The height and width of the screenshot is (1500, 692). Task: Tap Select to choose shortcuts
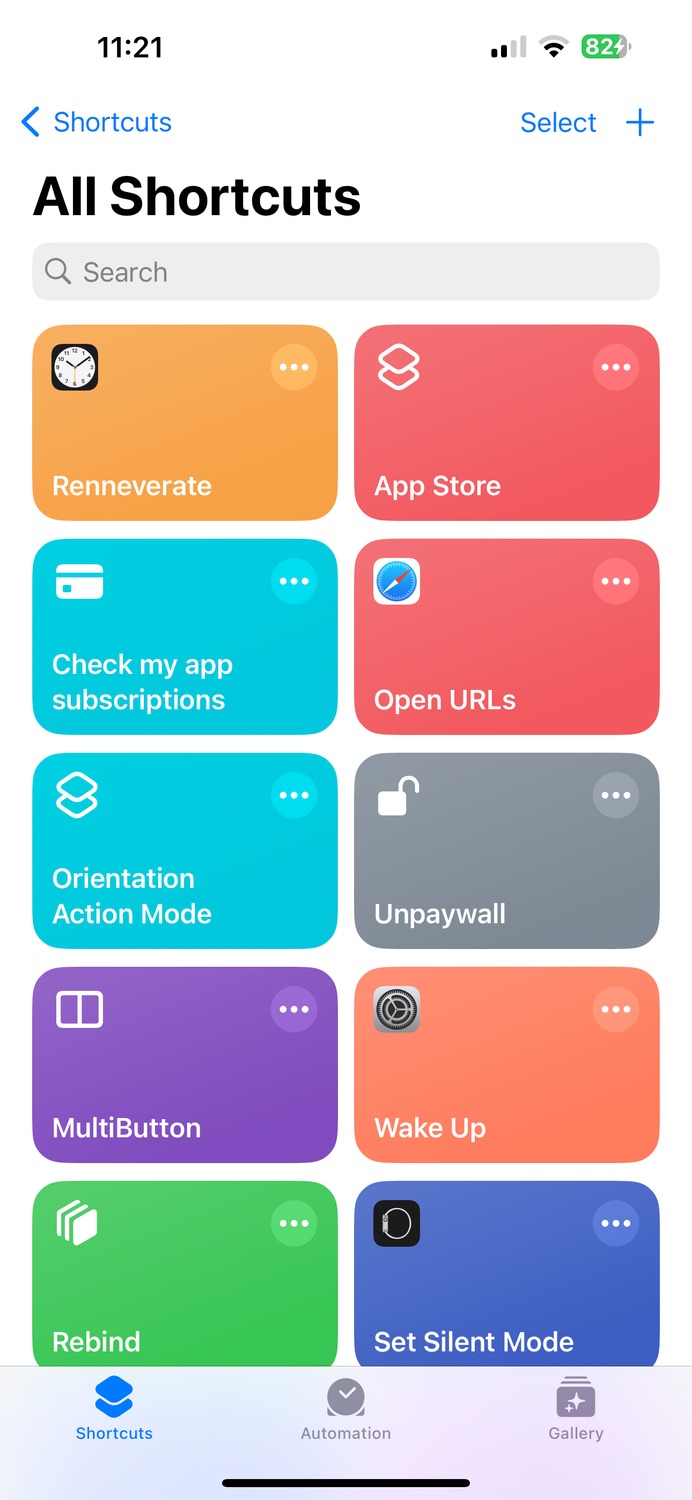pyautogui.click(x=558, y=122)
